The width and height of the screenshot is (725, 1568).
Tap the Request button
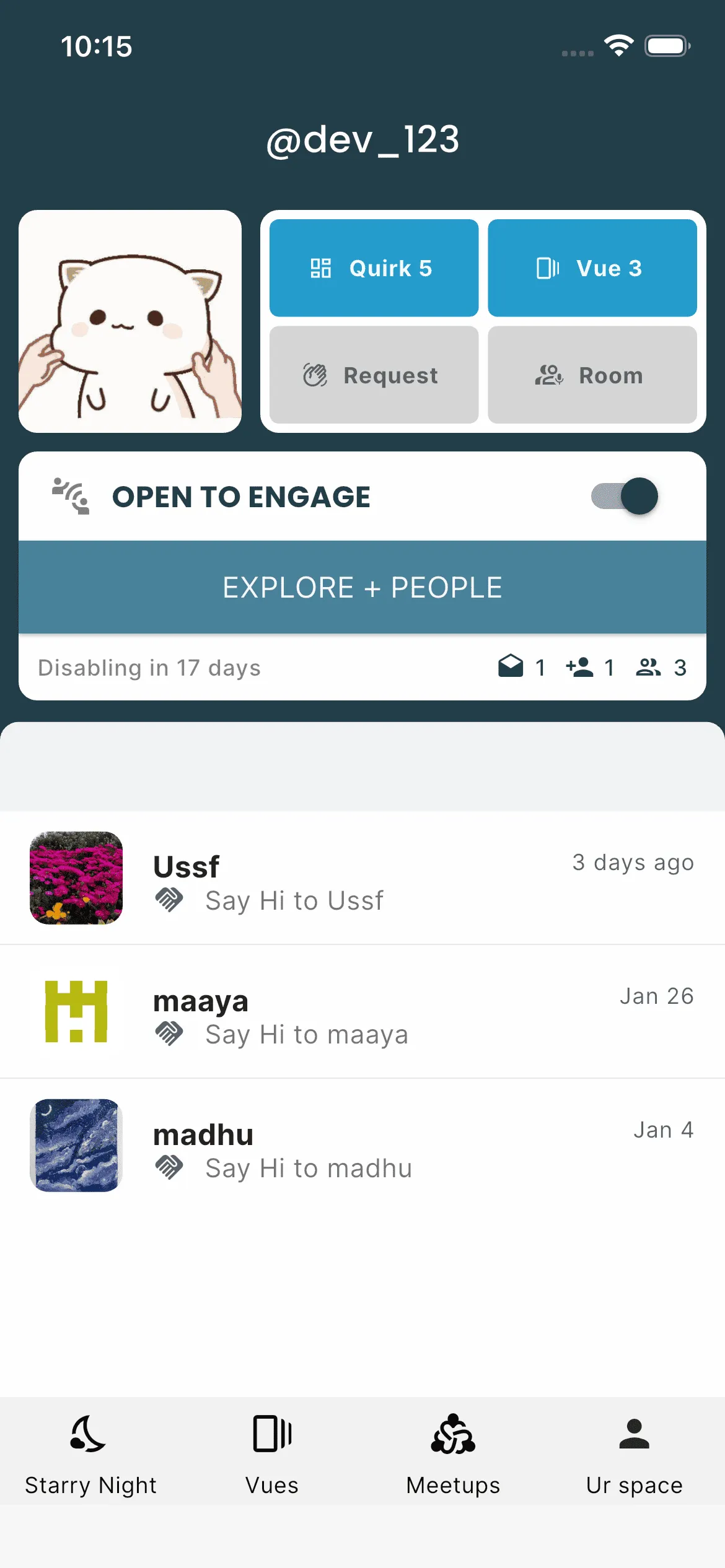[374, 375]
